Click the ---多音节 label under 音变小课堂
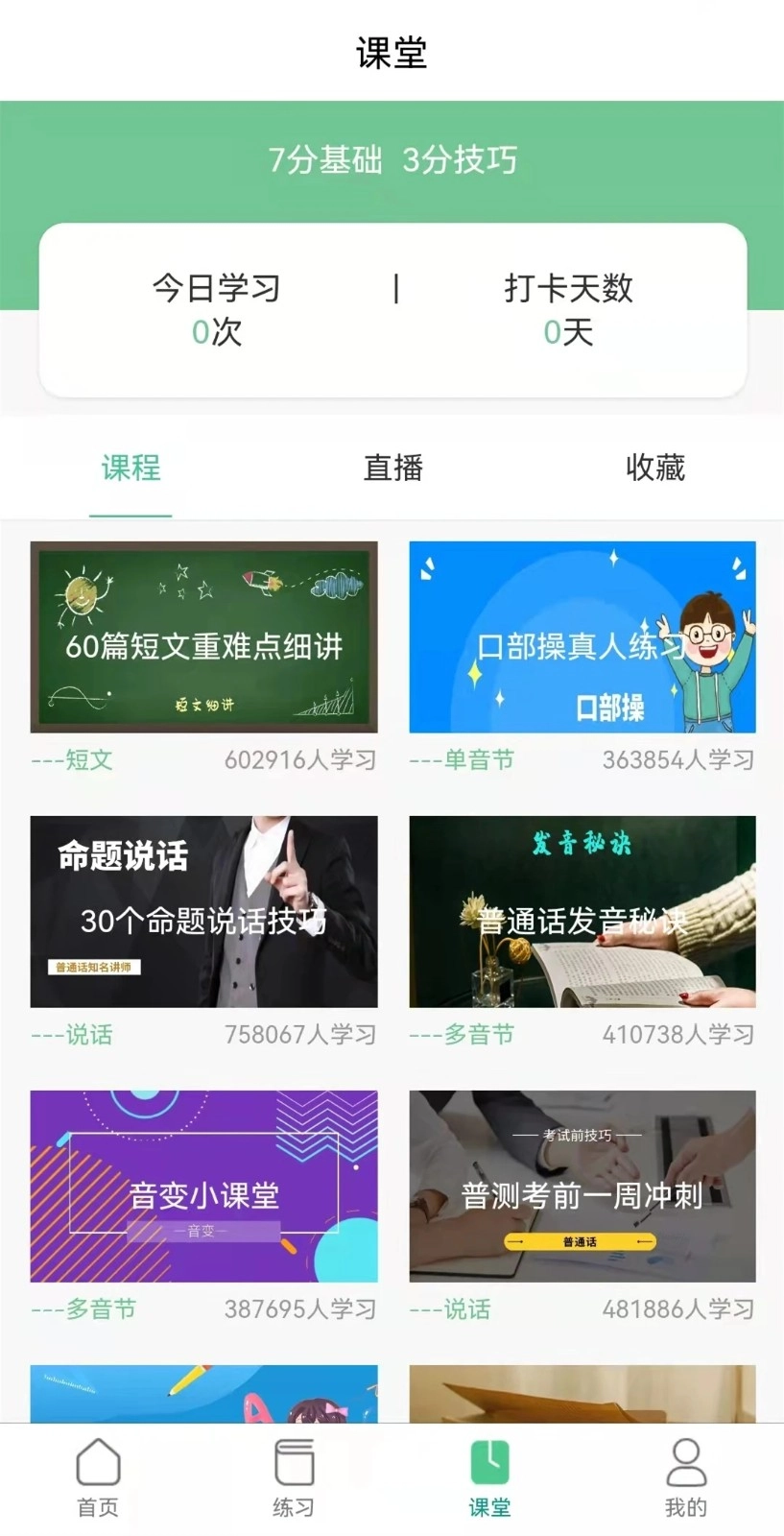This screenshot has height=1536, width=784. pos(83,1309)
